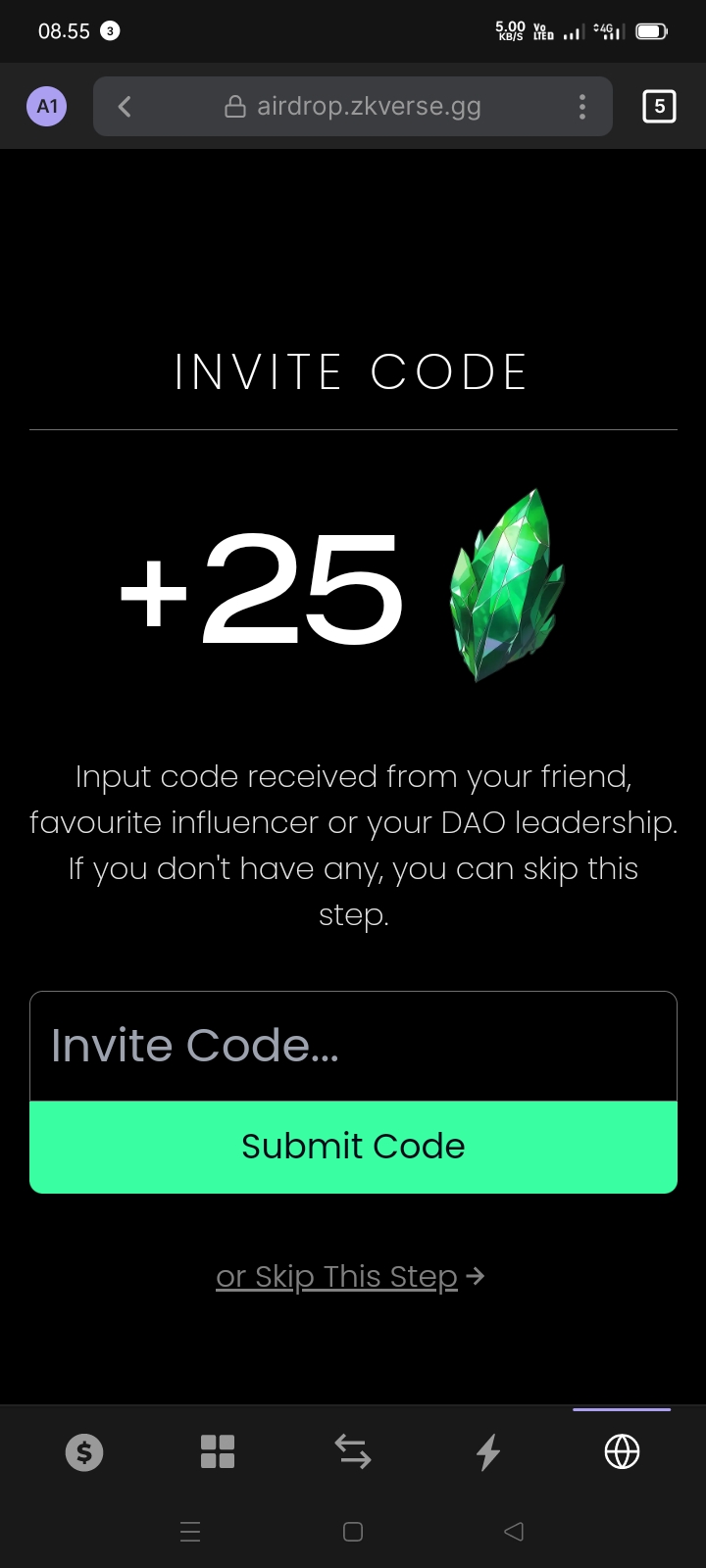Tap the A1 account avatar

47,106
